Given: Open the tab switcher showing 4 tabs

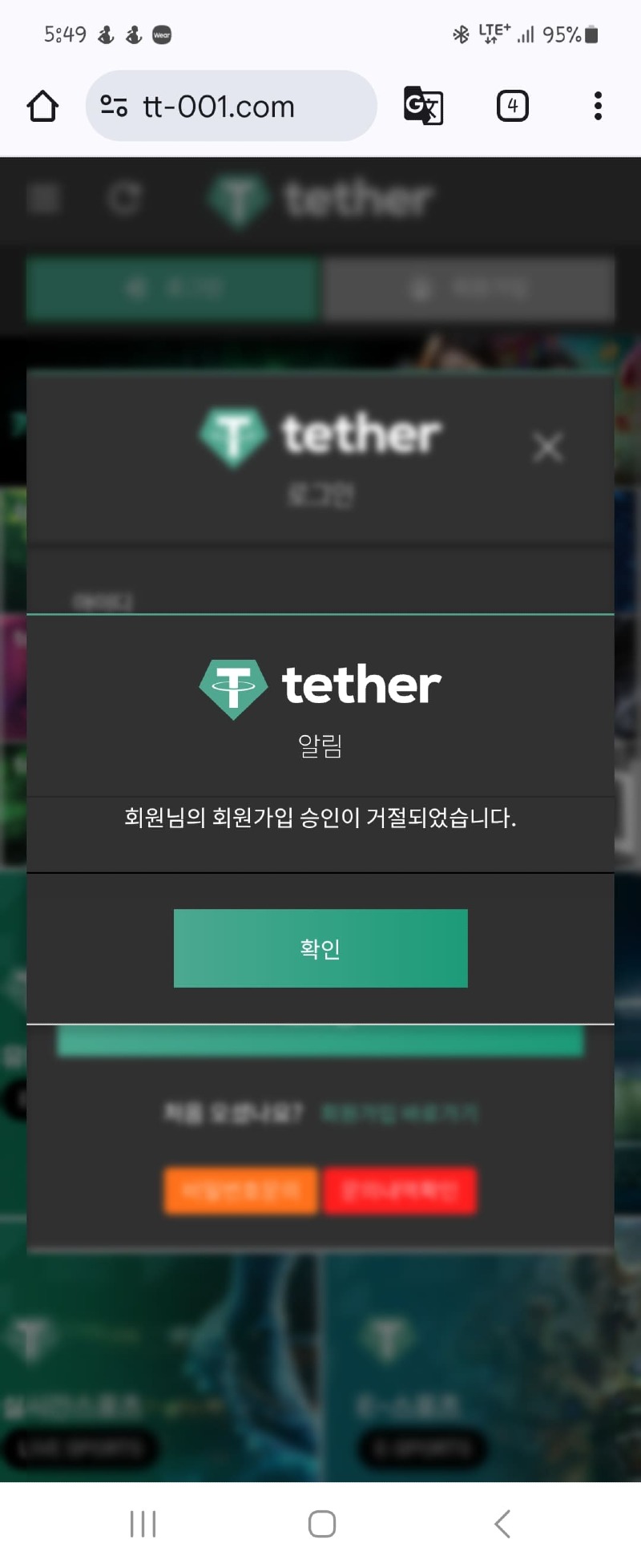Looking at the screenshot, I should coord(513,106).
